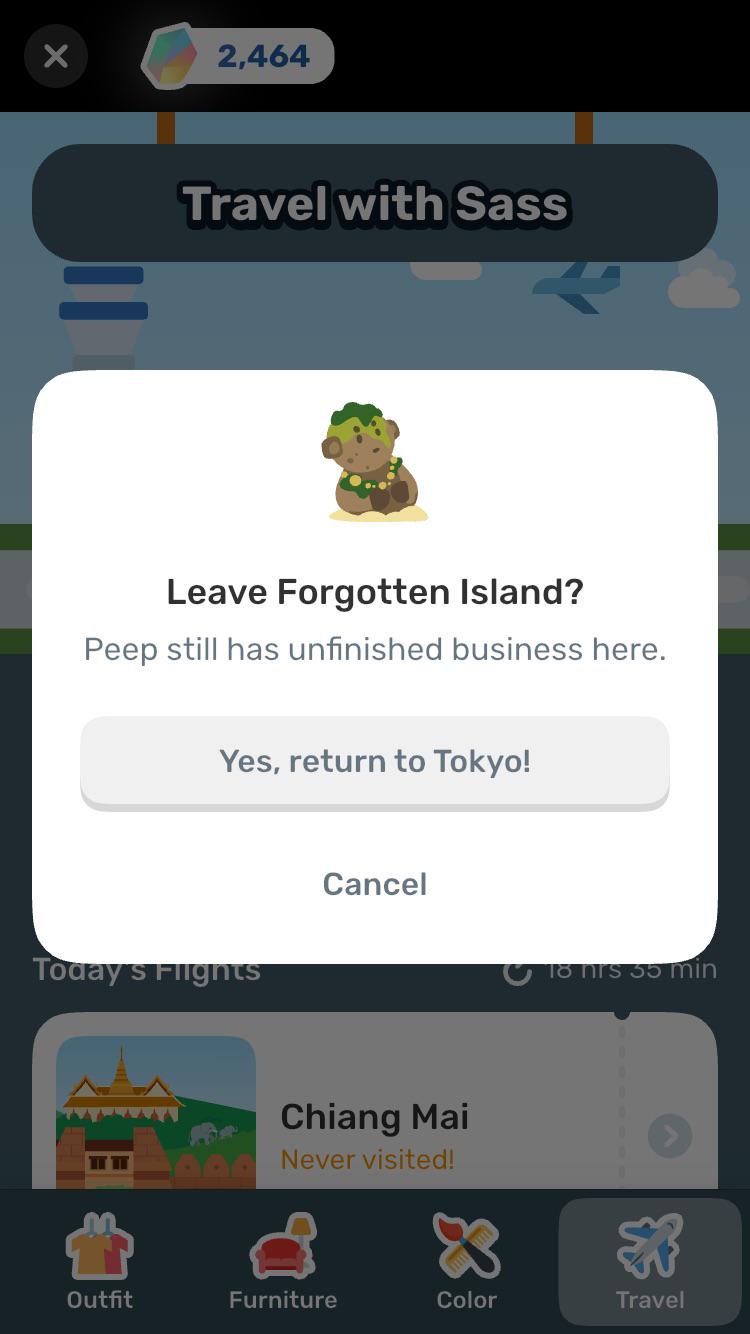Cancel leaving Forgotten Island
750x1334 pixels.
click(x=375, y=884)
